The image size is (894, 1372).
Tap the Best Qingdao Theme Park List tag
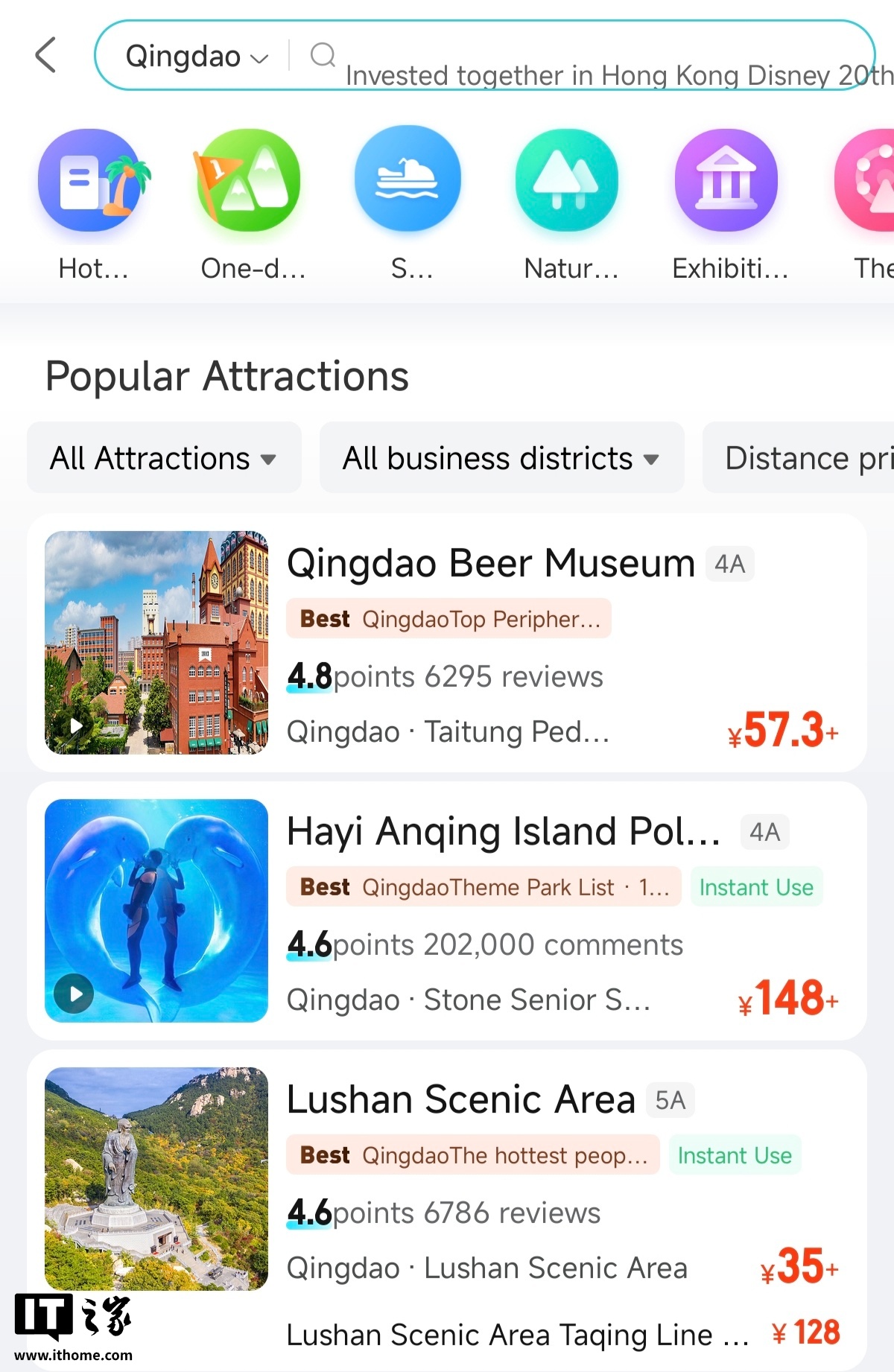point(484,887)
